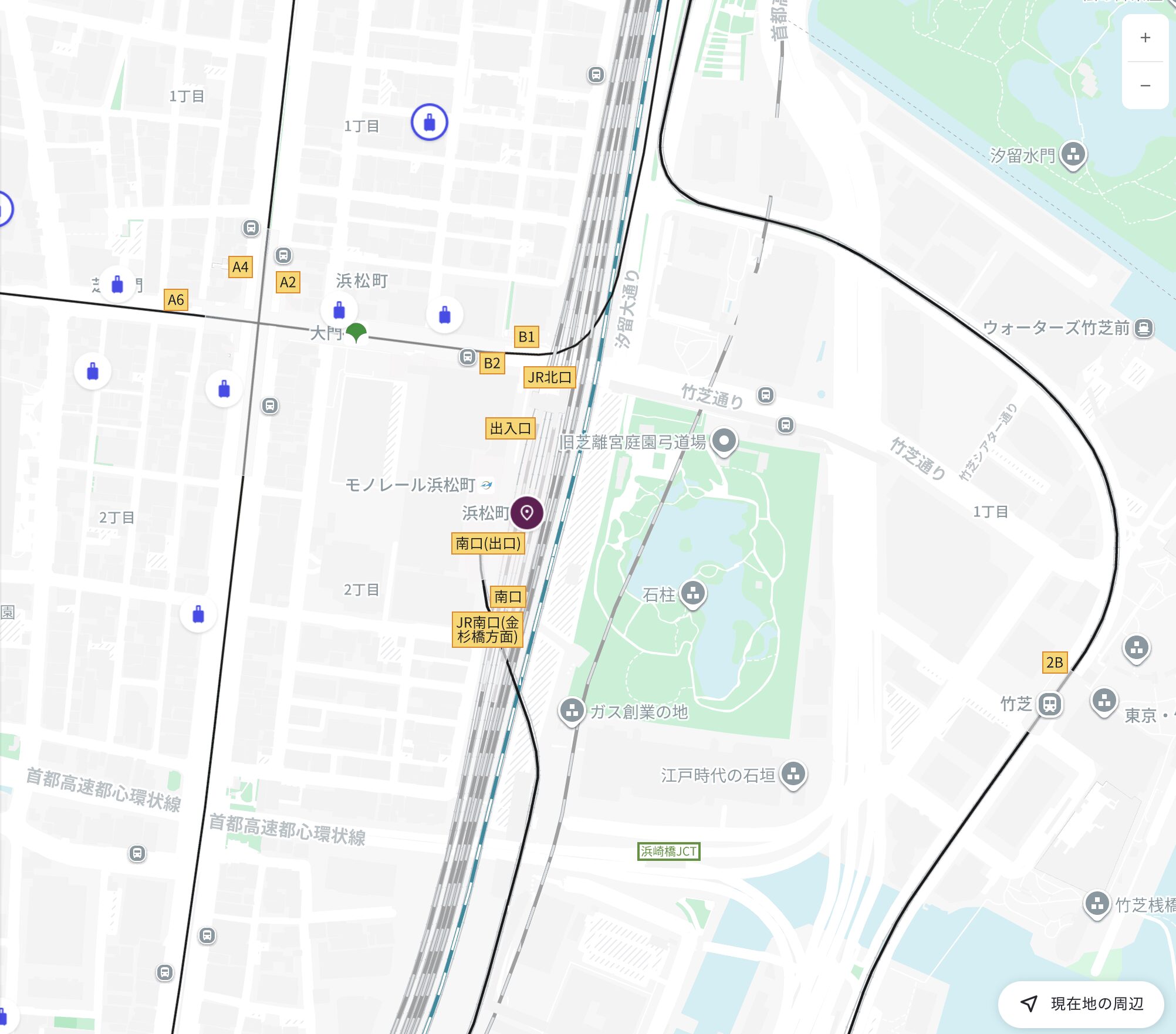Open the luggage marker beside 大門

click(339, 310)
